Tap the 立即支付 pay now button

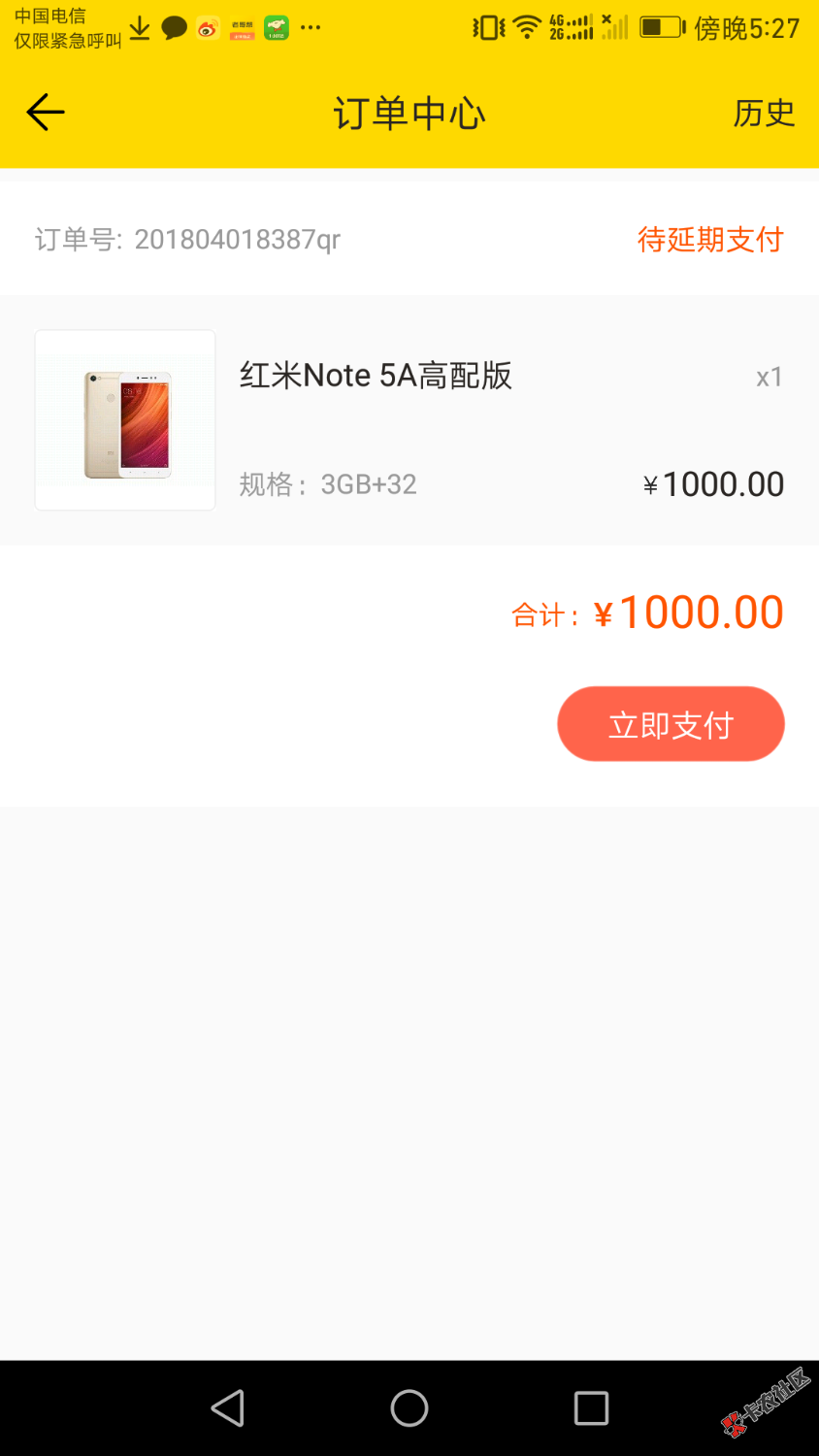pyautogui.click(x=671, y=724)
